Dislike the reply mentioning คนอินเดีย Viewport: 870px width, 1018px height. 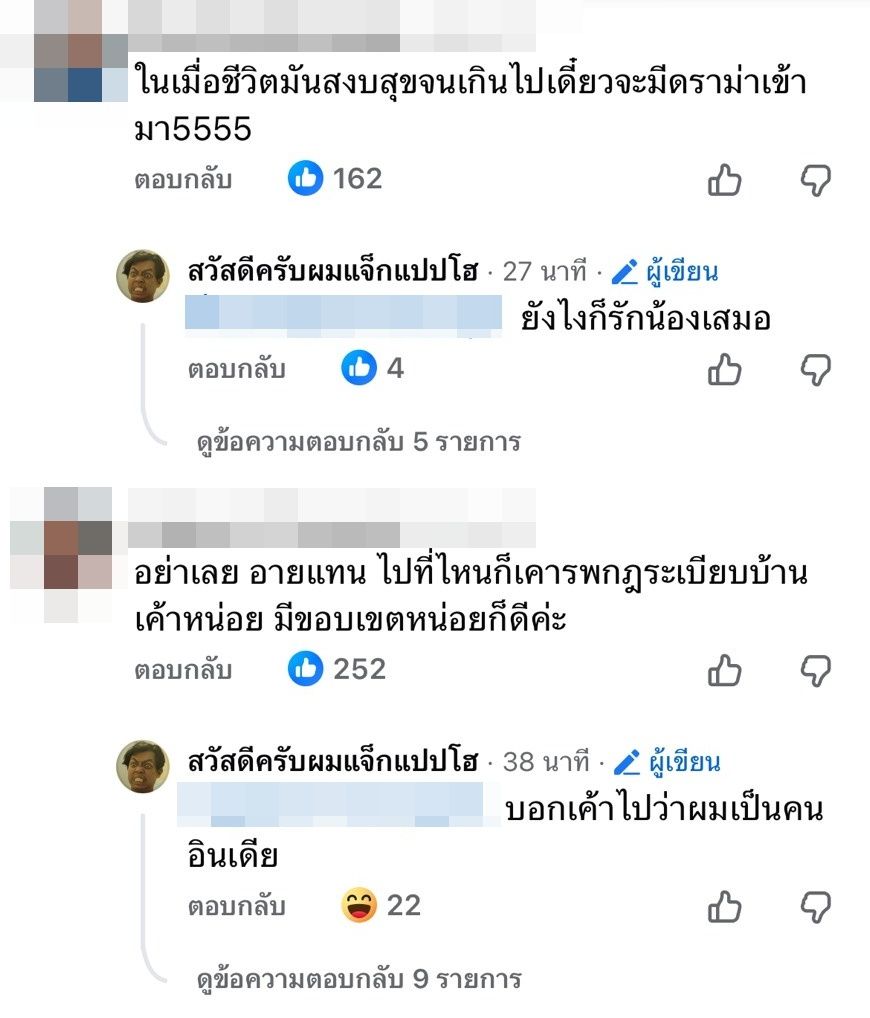(x=816, y=907)
